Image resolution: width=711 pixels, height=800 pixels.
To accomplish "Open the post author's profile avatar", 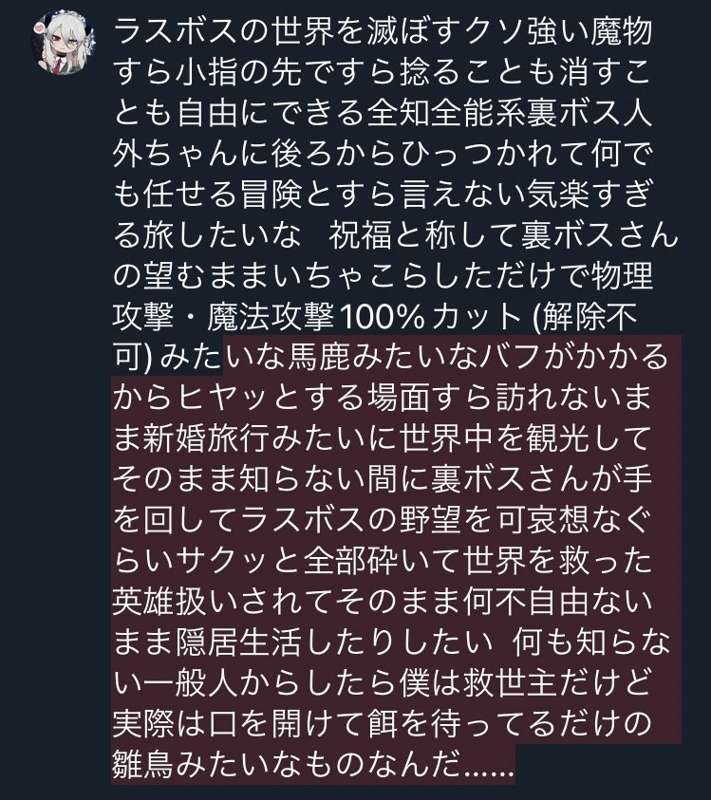I will click(x=65, y=41).
